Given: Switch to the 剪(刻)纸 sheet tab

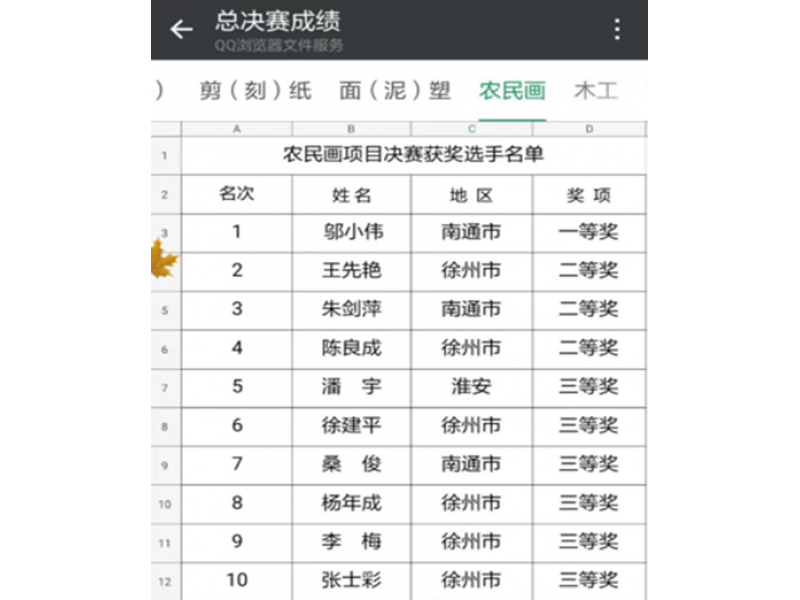Looking at the screenshot, I should [x=256, y=91].
